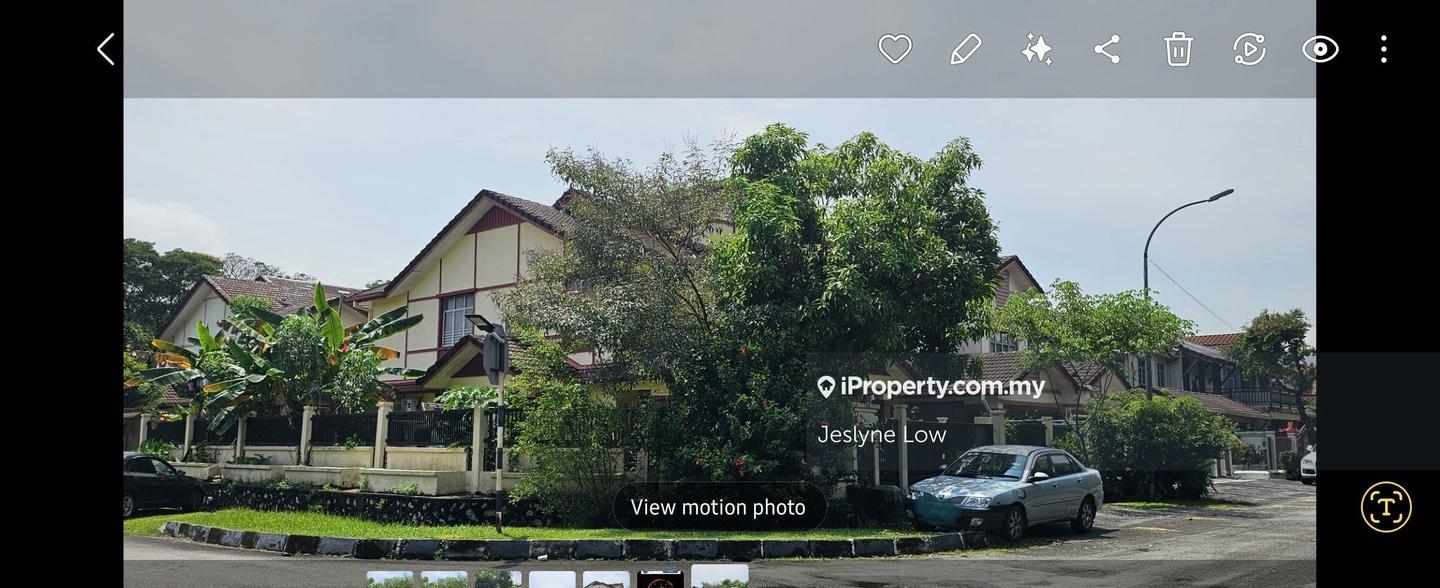1440x588 pixels.
Task: Mark this photo as favorite
Action: [x=895, y=49]
